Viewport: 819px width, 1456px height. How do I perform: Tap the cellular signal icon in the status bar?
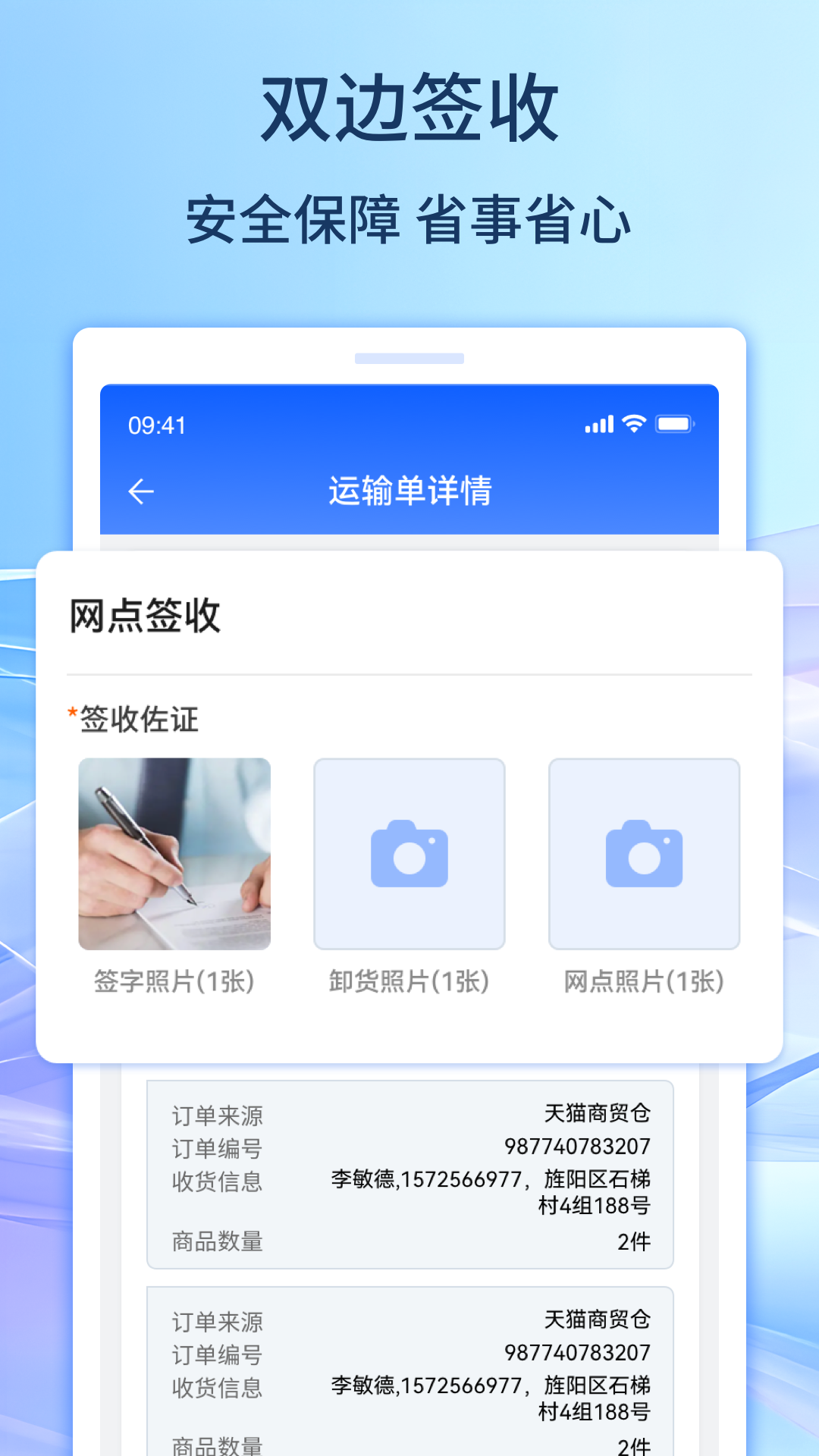pos(601,425)
